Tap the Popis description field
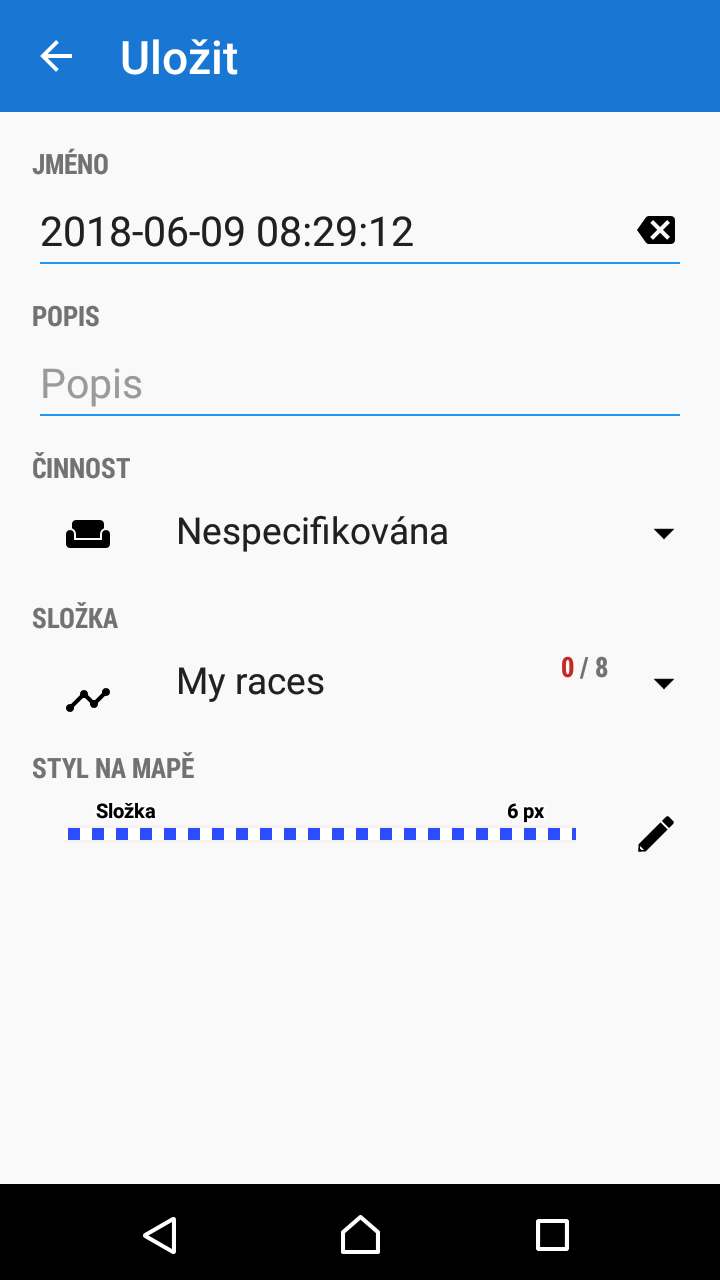720x1280 pixels. point(358,385)
